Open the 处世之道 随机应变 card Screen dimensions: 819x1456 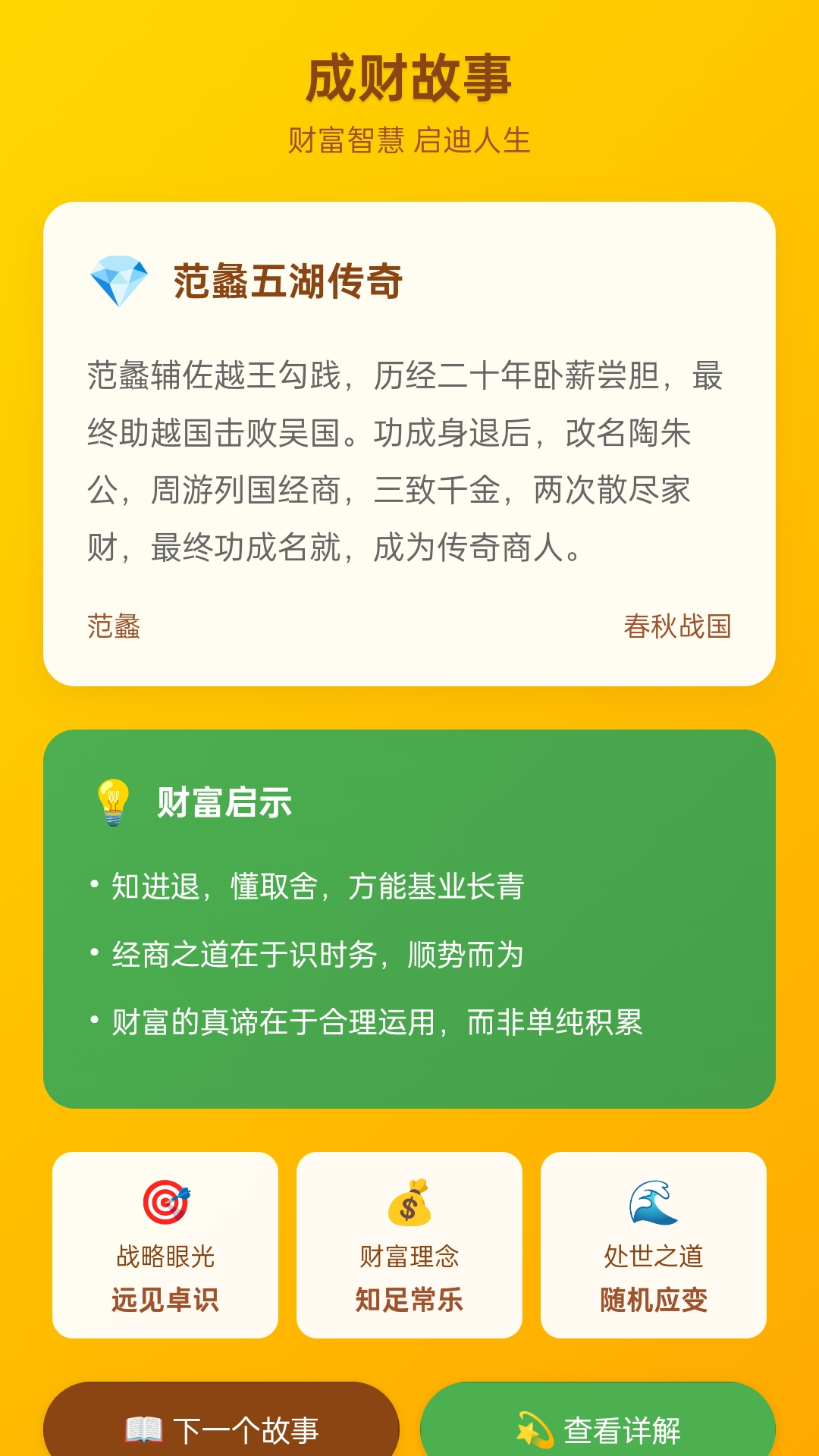pos(653,1245)
